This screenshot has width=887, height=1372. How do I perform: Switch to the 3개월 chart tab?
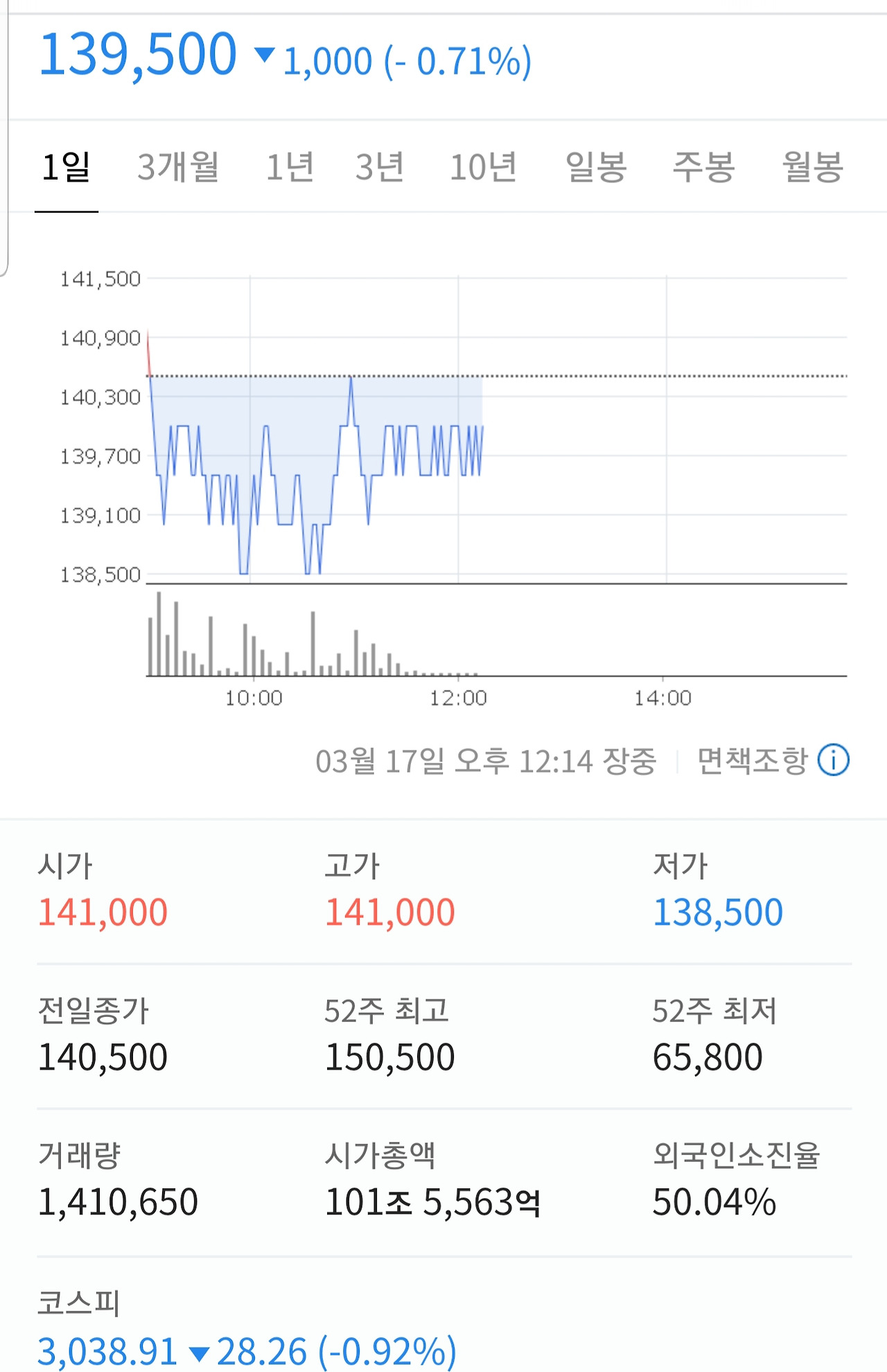point(178,167)
